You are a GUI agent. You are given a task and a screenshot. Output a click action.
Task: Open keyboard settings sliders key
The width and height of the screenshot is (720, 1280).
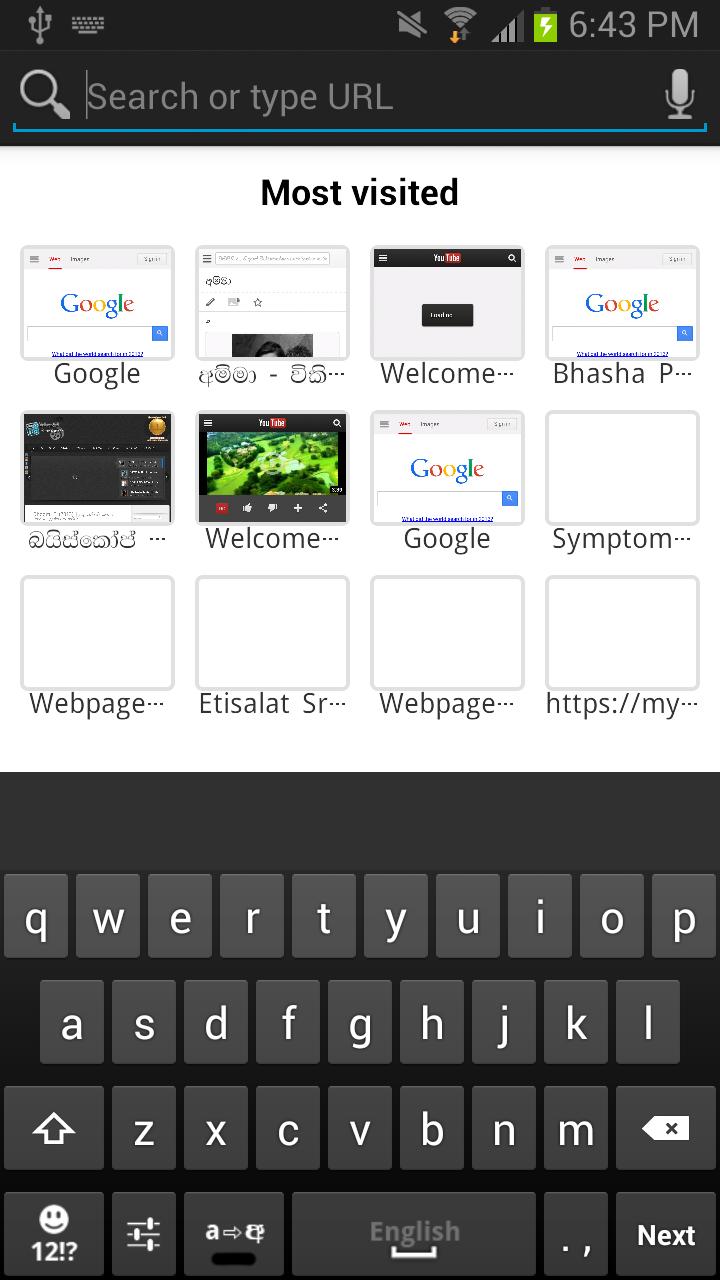(x=144, y=1235)
